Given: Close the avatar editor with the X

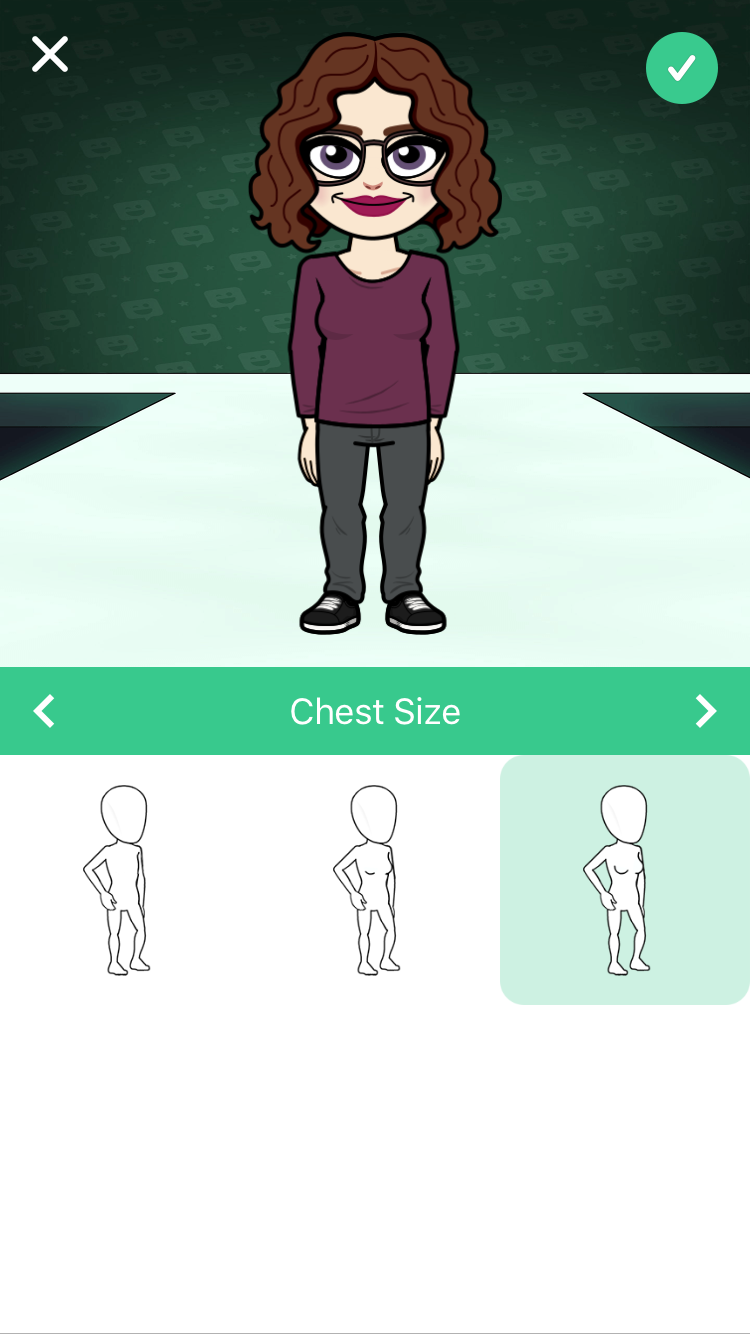Looking at the screenshot, I should pyautogui.click(x=49, y=54).
